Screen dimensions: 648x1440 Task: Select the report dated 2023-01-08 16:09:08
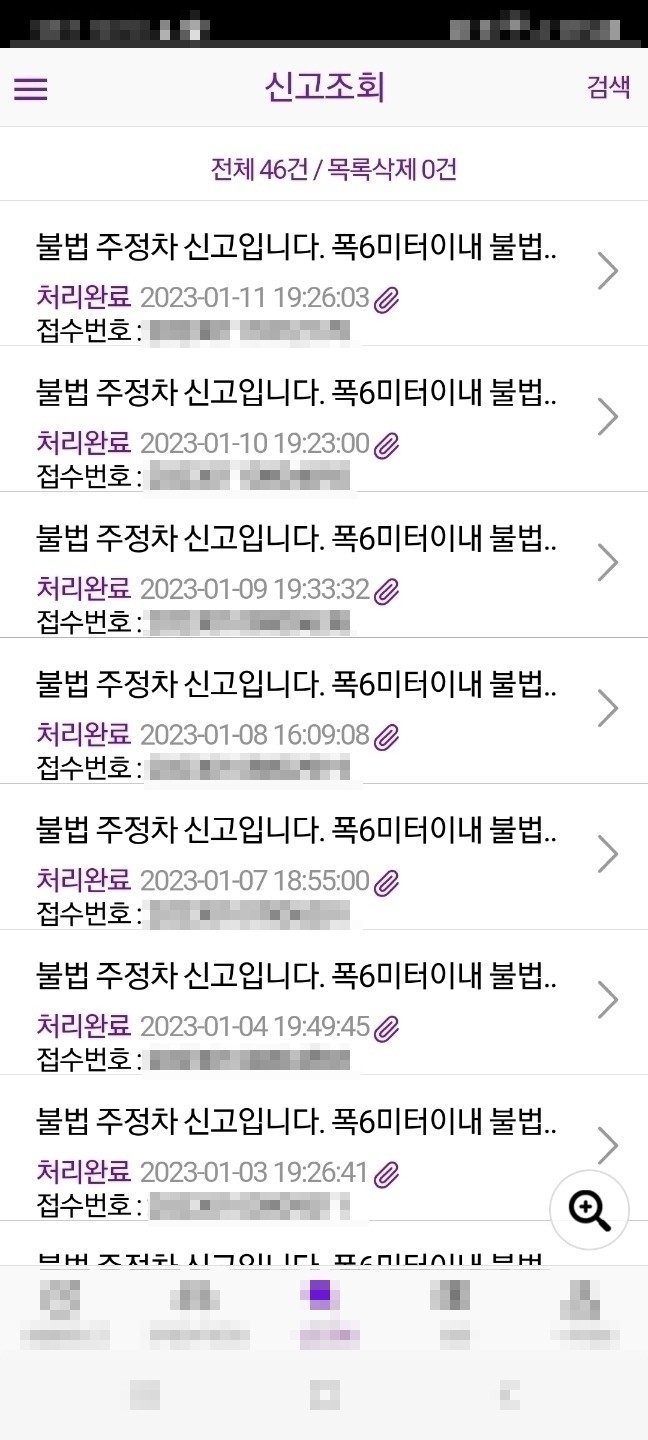pos(300,710)
